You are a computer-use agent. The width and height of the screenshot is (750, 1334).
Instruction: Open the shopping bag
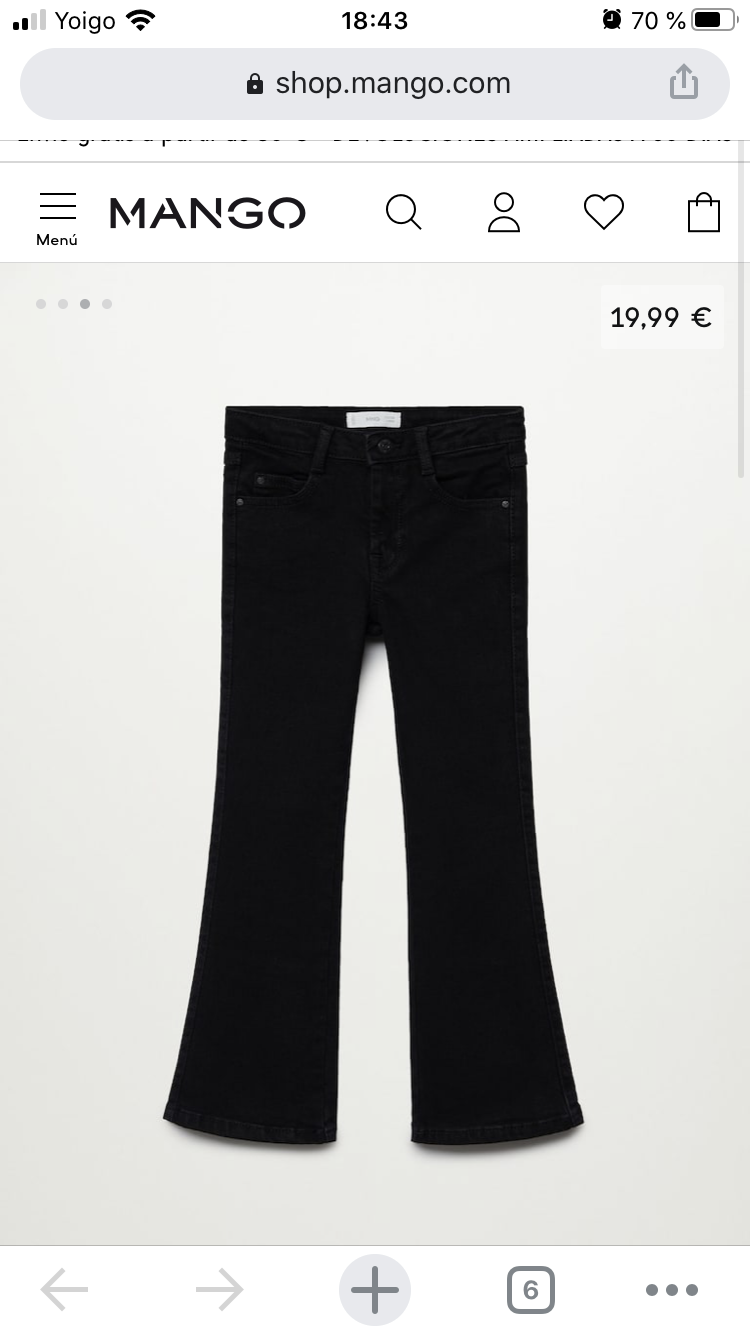click(704, 212)
